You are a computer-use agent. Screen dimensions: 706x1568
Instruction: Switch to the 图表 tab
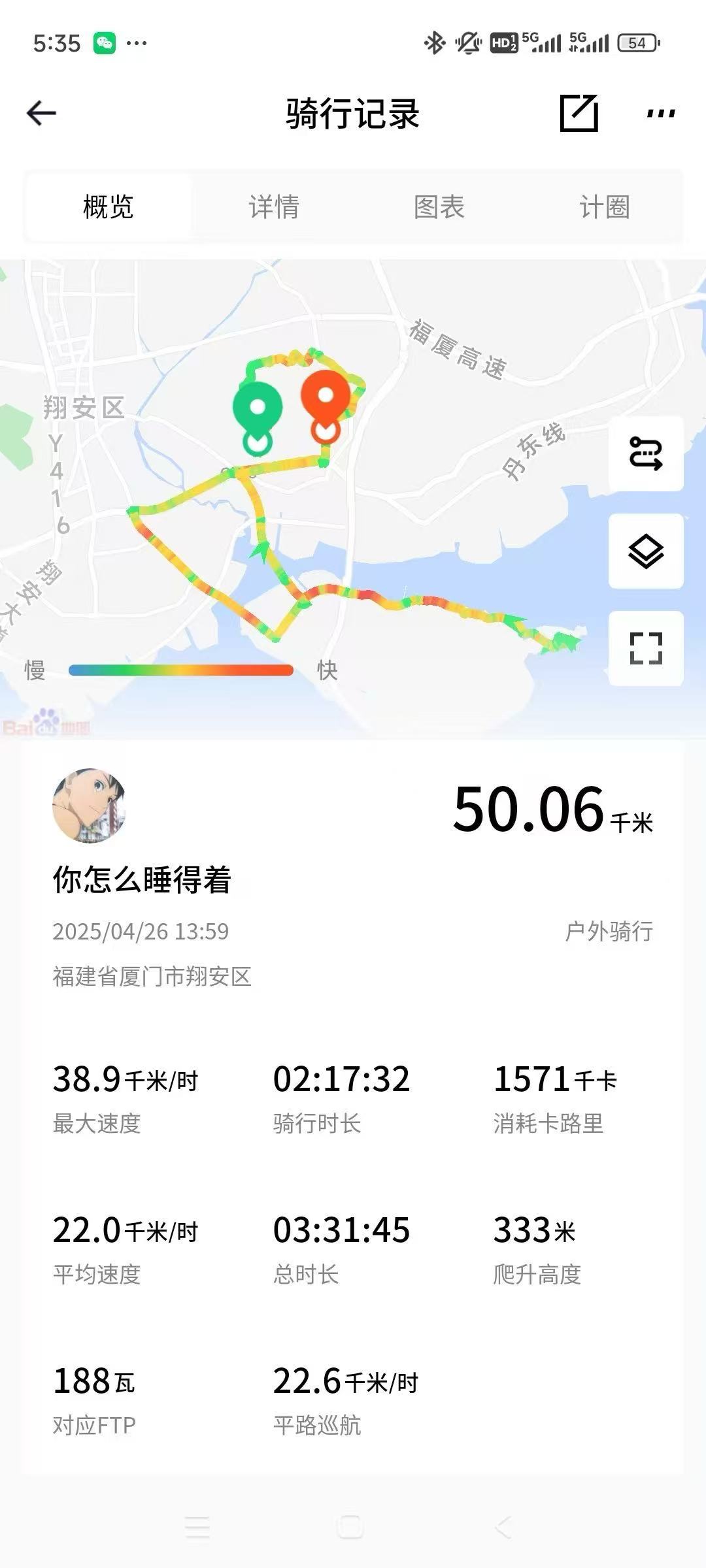(439, 207)
